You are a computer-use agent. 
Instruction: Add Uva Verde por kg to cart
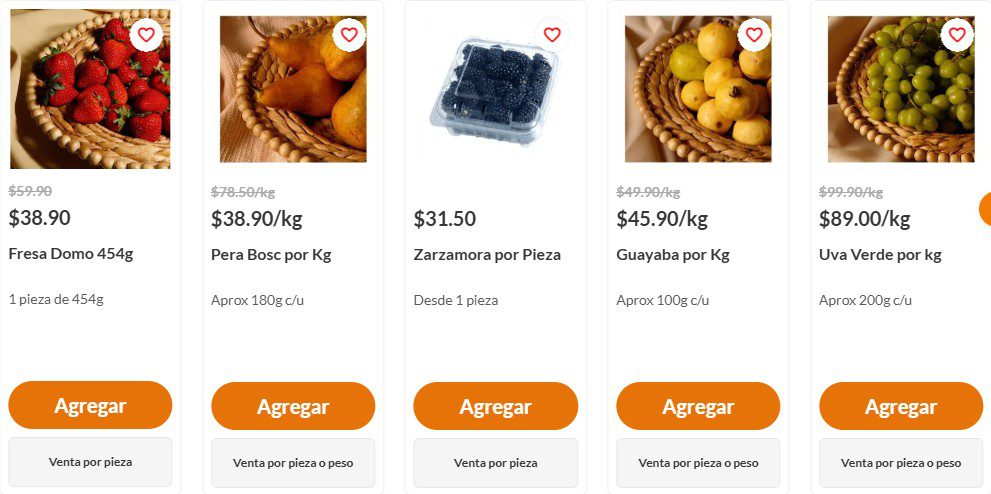click(x=900, y=407)
